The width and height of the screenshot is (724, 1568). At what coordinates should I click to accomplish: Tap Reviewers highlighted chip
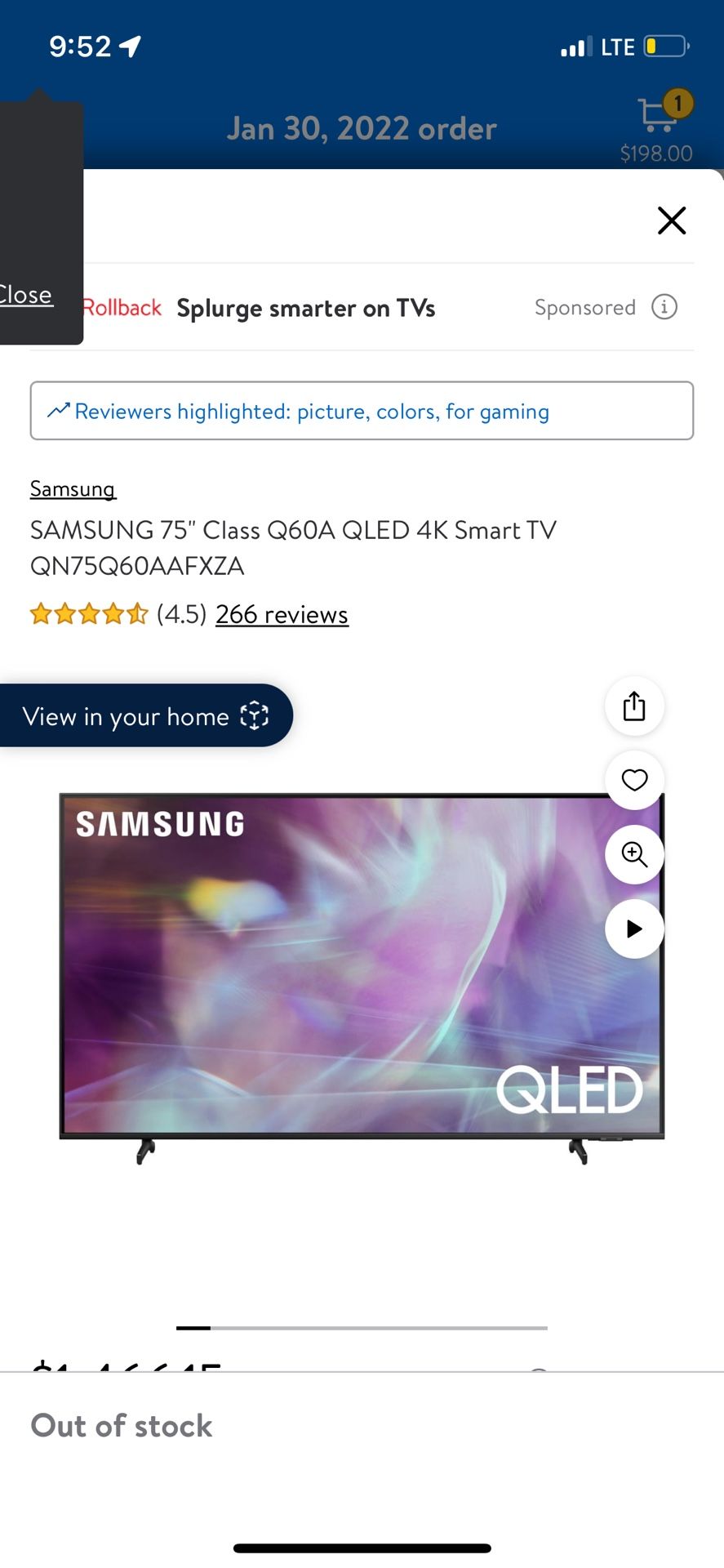pyautogui.click(x=362, y=411)
